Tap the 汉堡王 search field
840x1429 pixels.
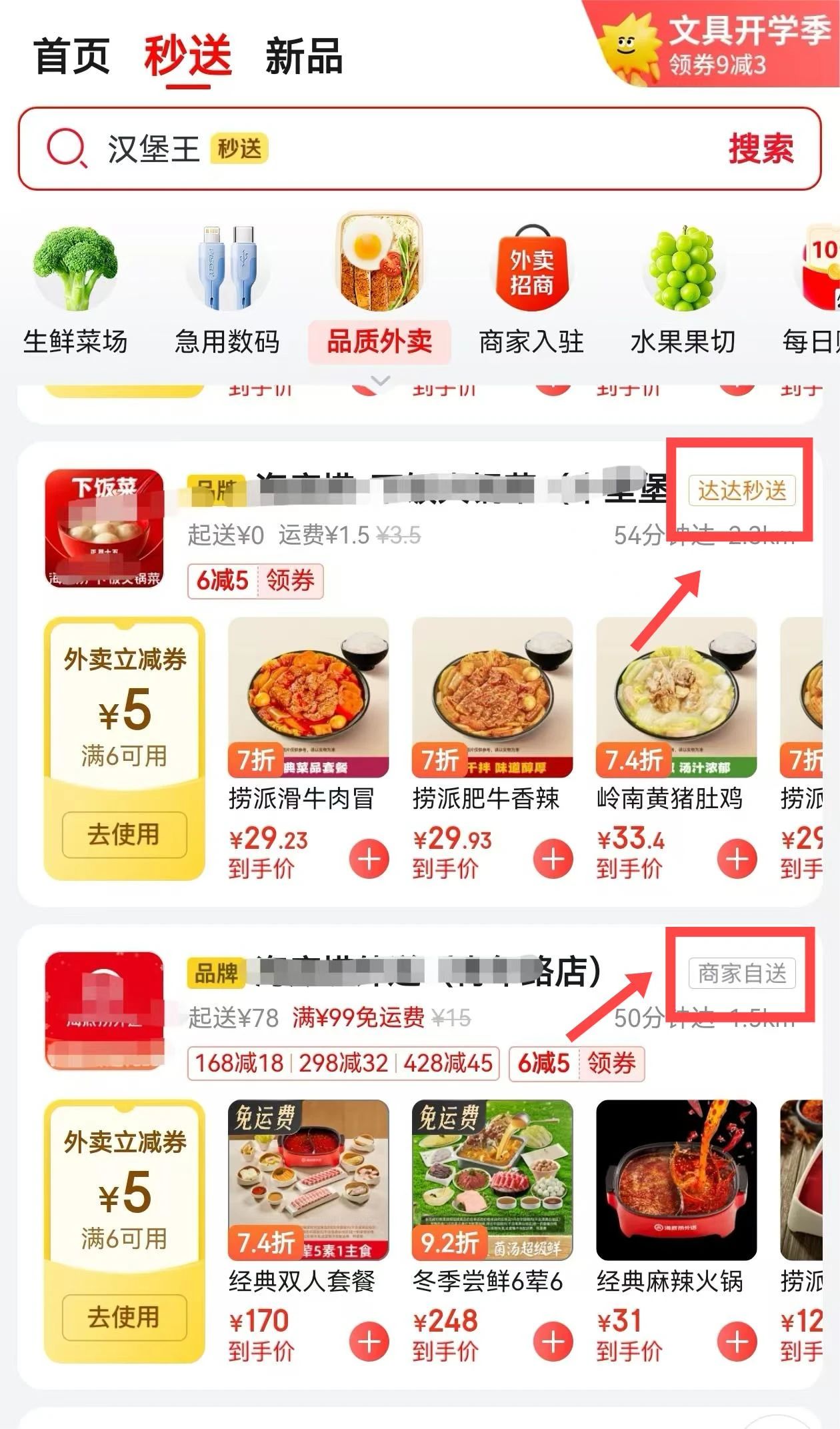pos(400,149)
